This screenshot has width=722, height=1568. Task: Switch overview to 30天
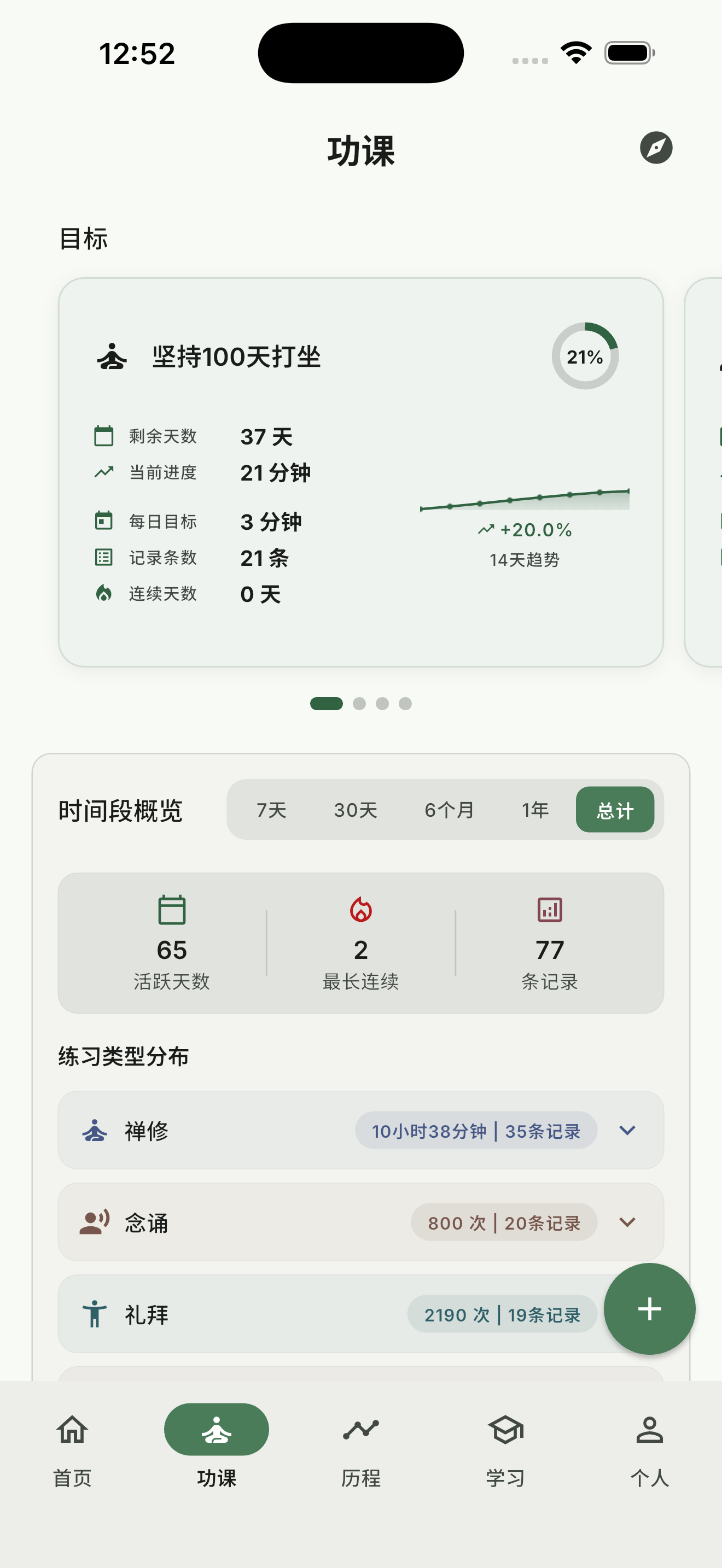coord(356,810)
